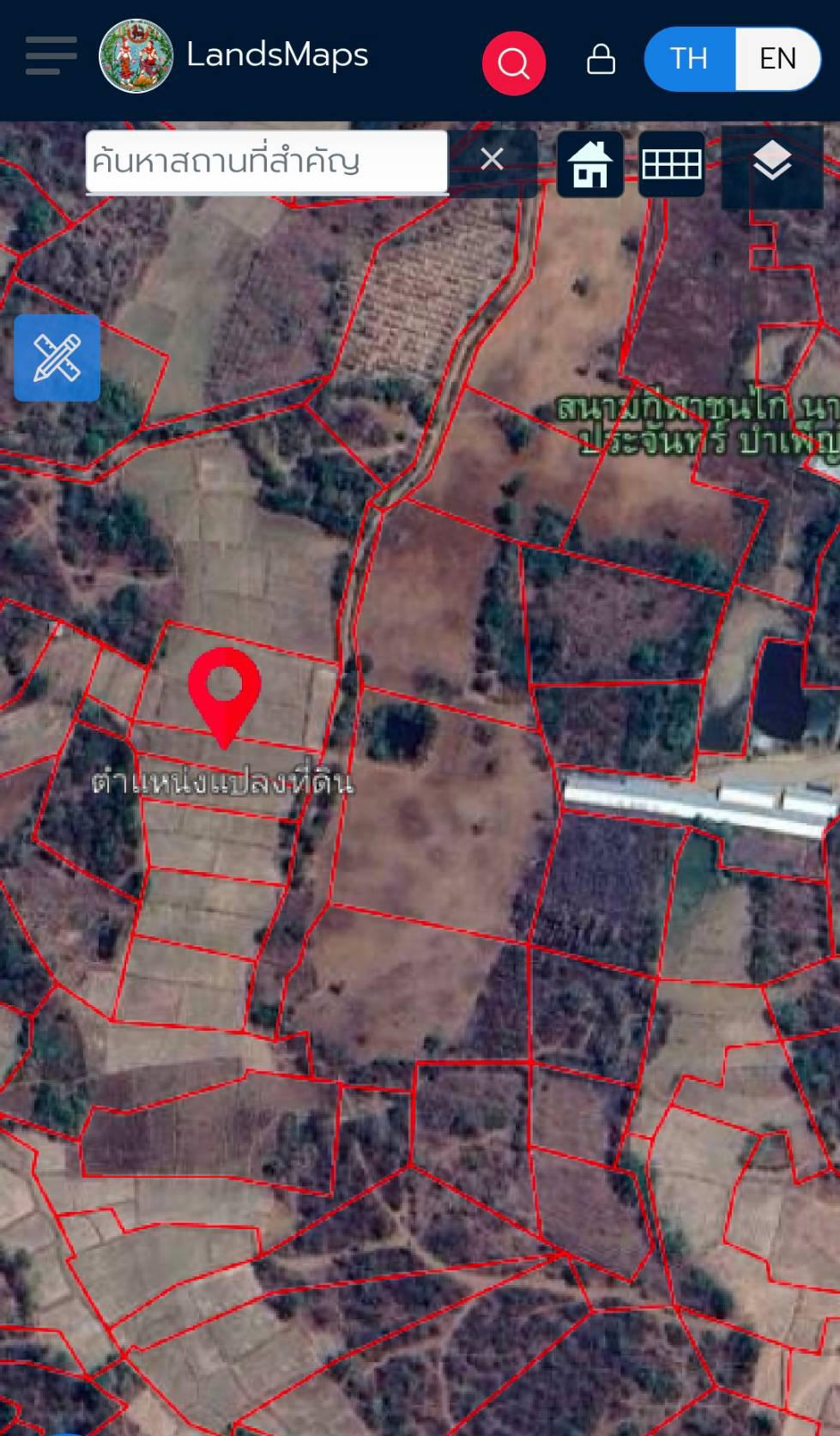Switch language to TH
The width and height of the screenshot is (840, 1436).
(690, 58)
